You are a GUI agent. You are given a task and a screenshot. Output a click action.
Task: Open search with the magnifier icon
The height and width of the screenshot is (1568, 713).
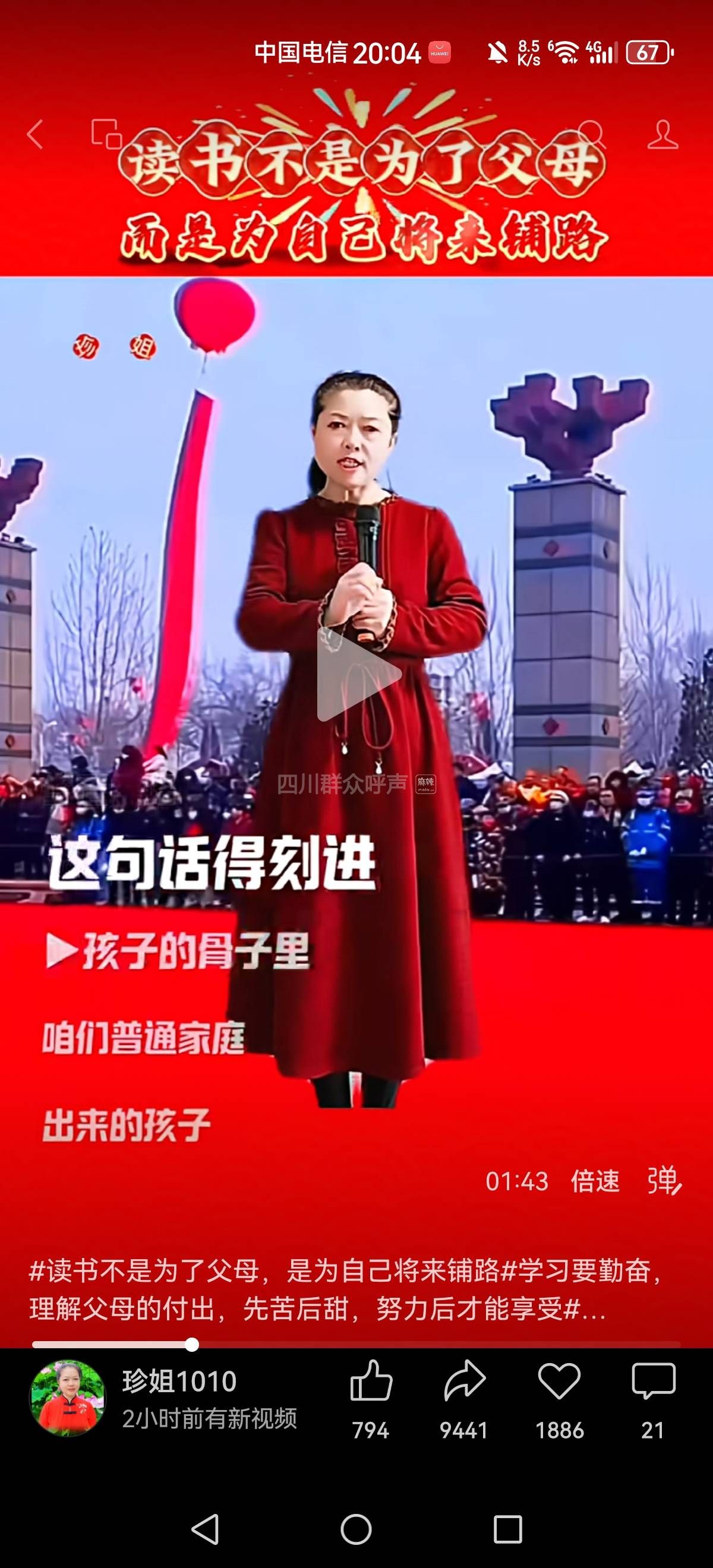click(591, 134)
